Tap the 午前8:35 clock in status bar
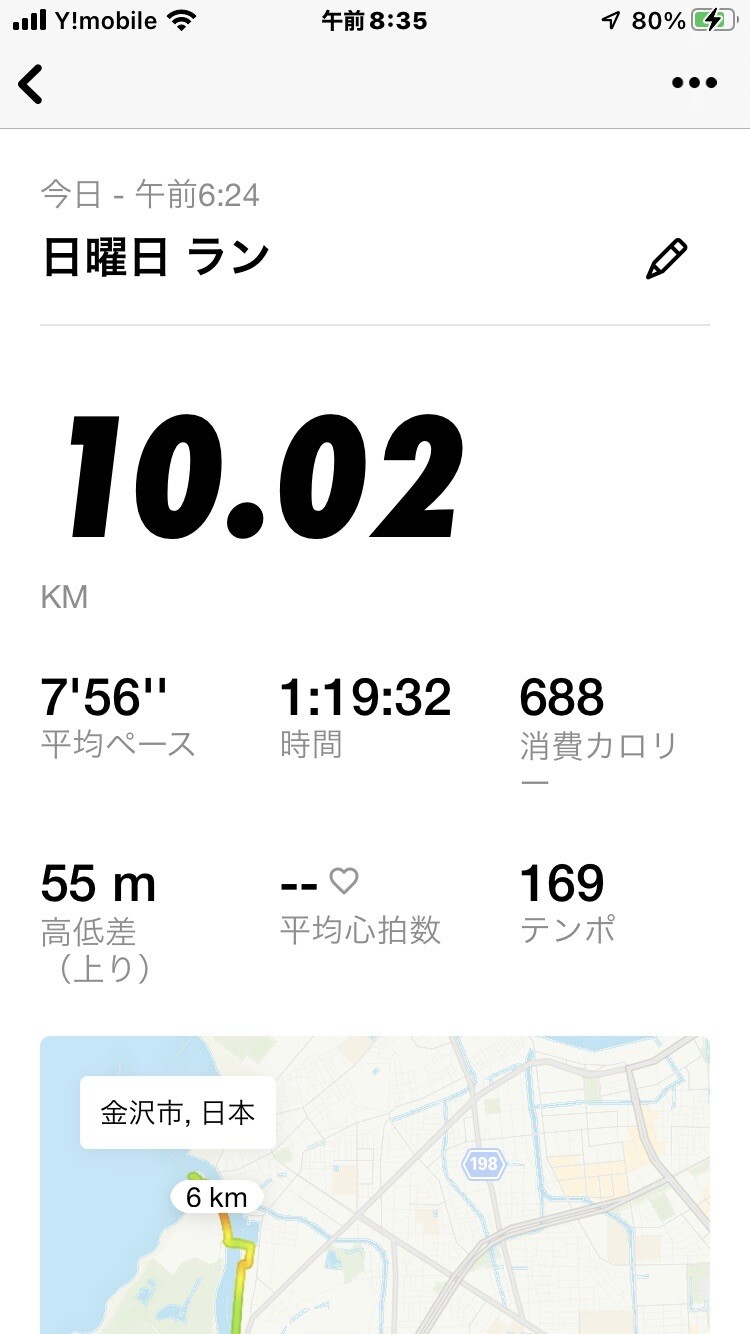This screenshot has height=1334, width=750. tap(375, 19)
